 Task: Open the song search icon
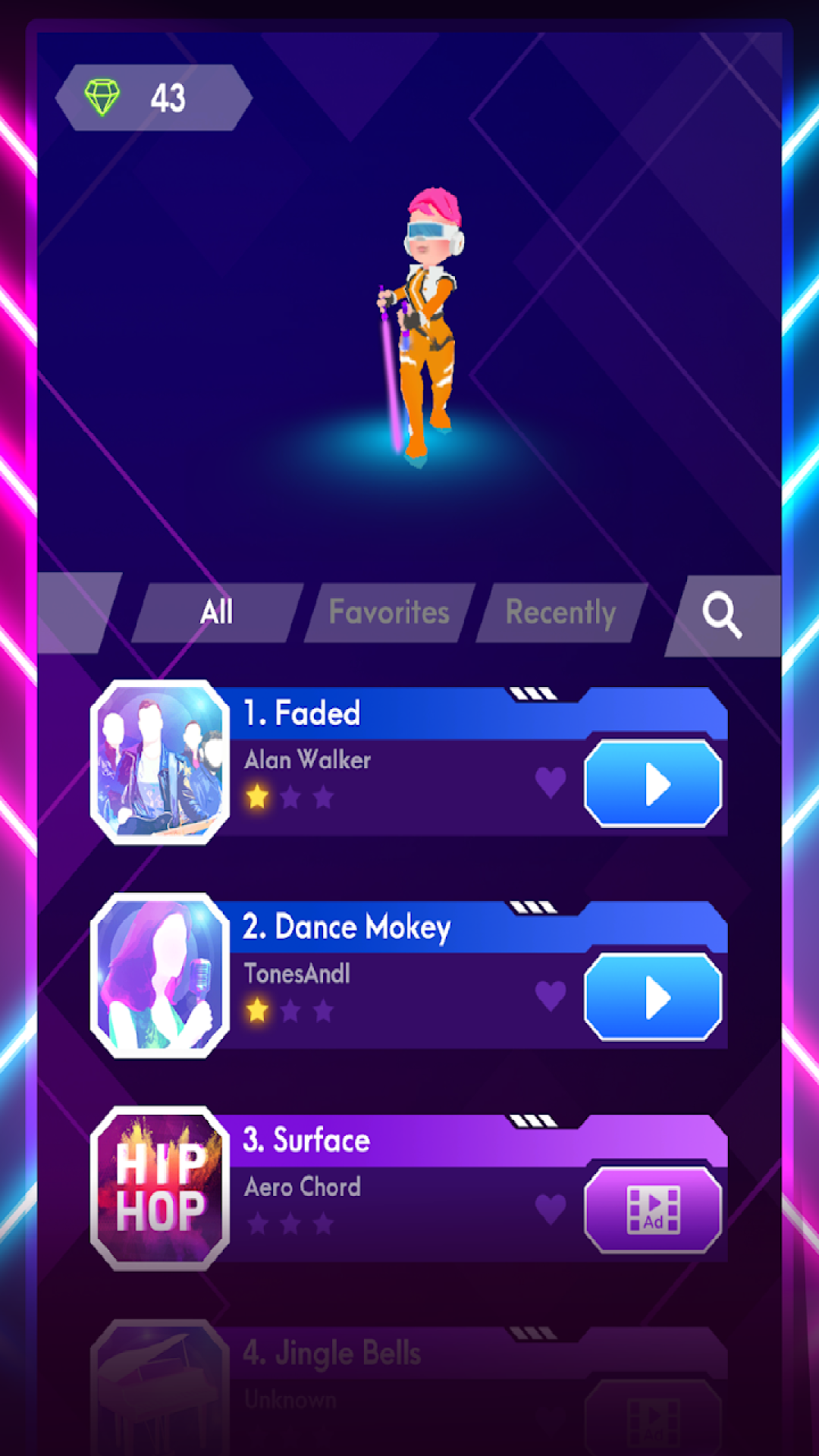[x=722, y=615]
